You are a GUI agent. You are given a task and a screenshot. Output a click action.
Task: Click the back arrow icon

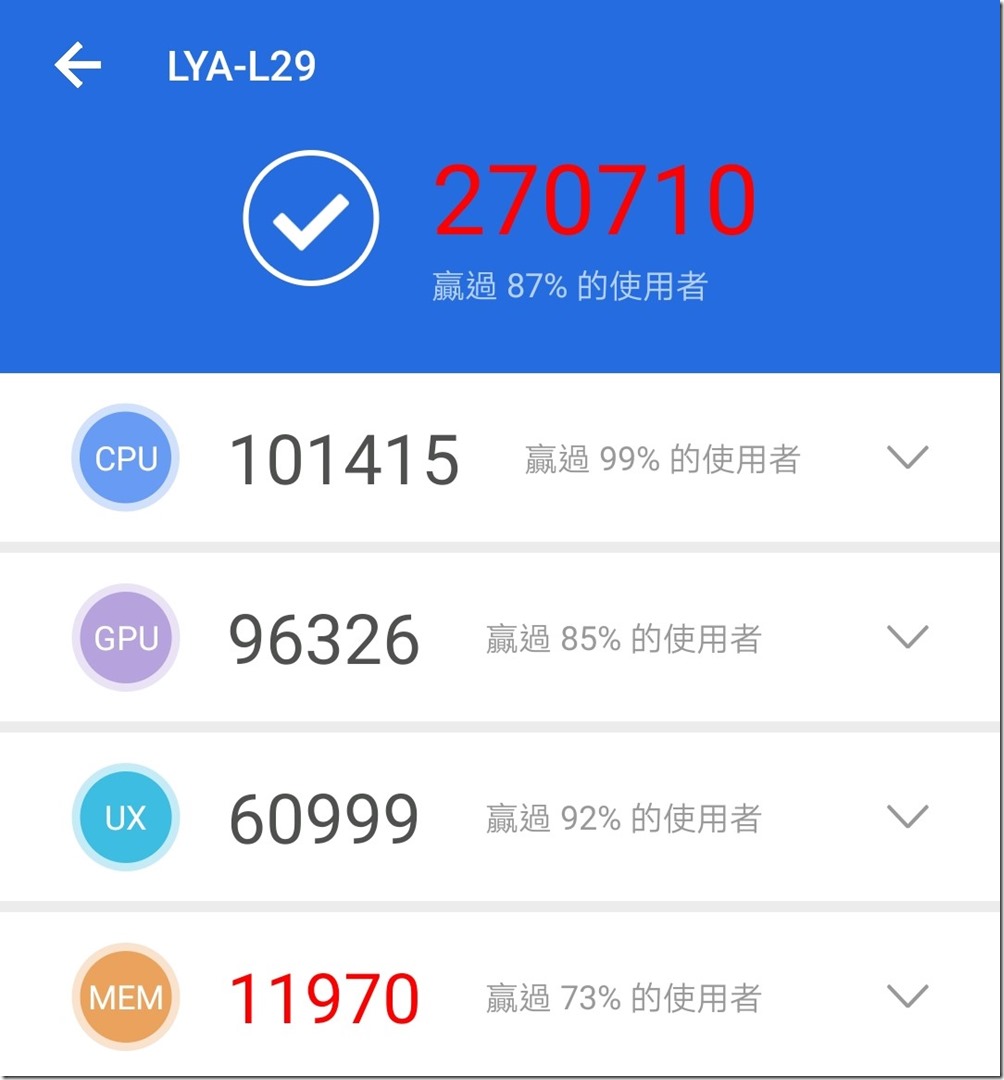pos(77,64)
